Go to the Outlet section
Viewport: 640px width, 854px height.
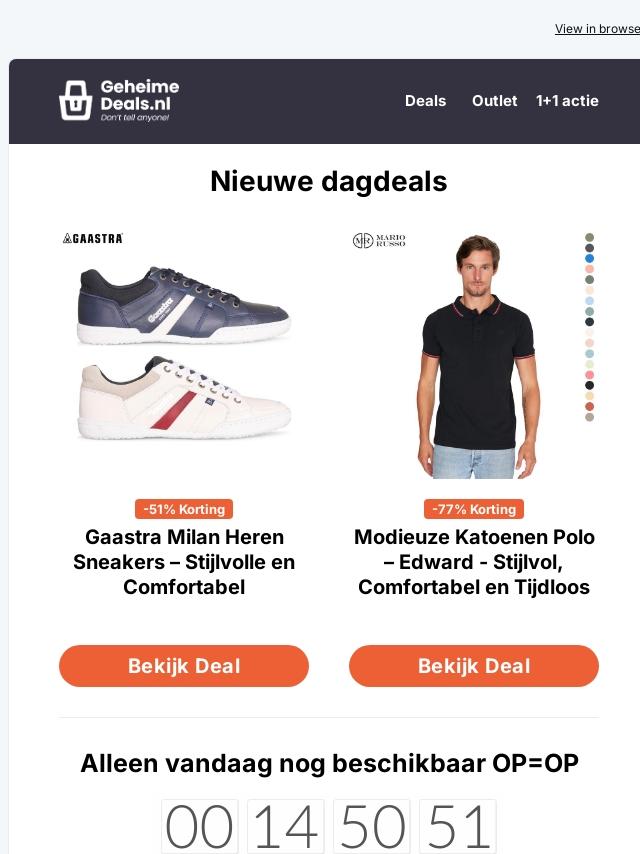point(494,101)
